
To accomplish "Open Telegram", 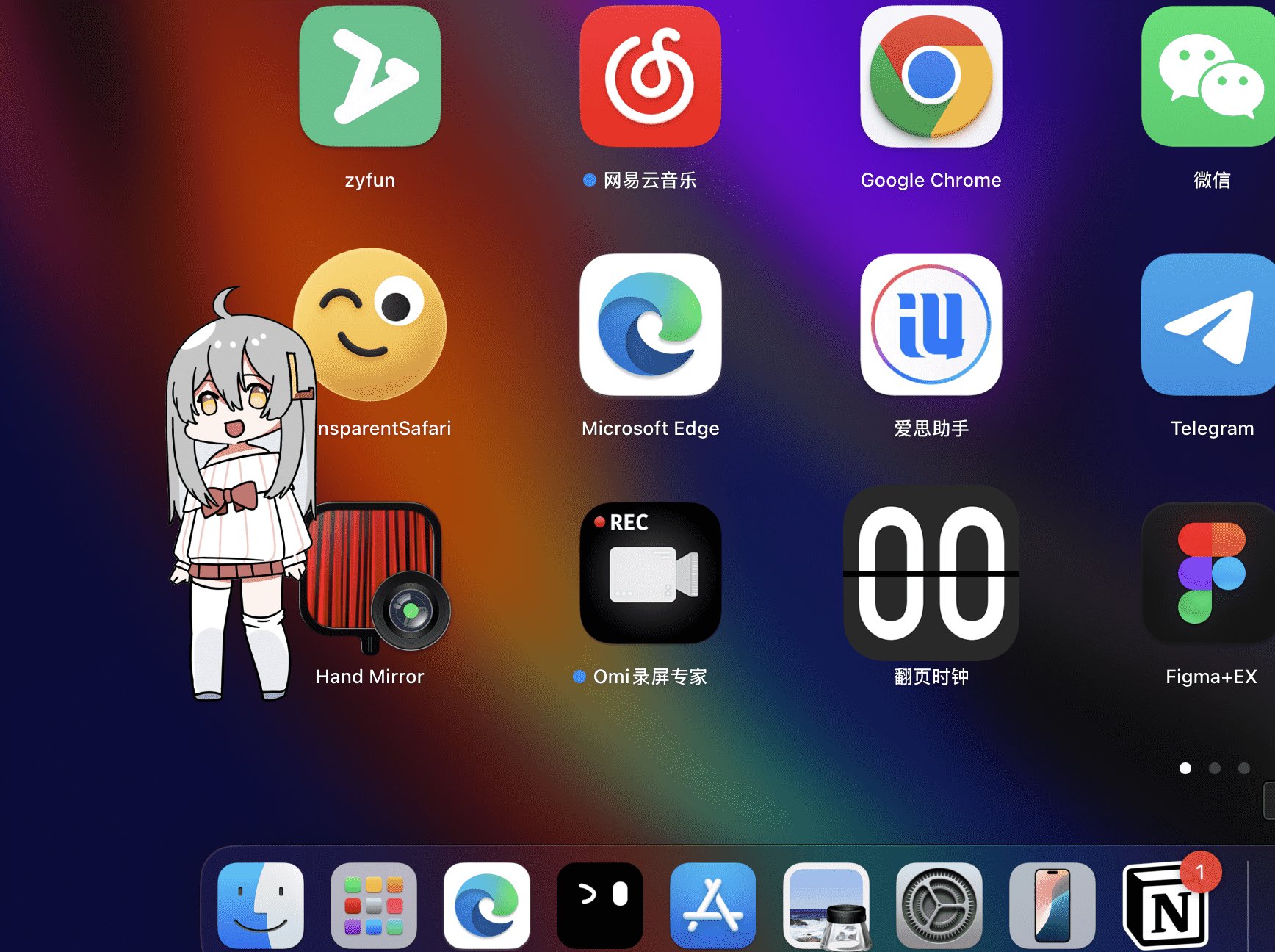I will [1209, 325].
